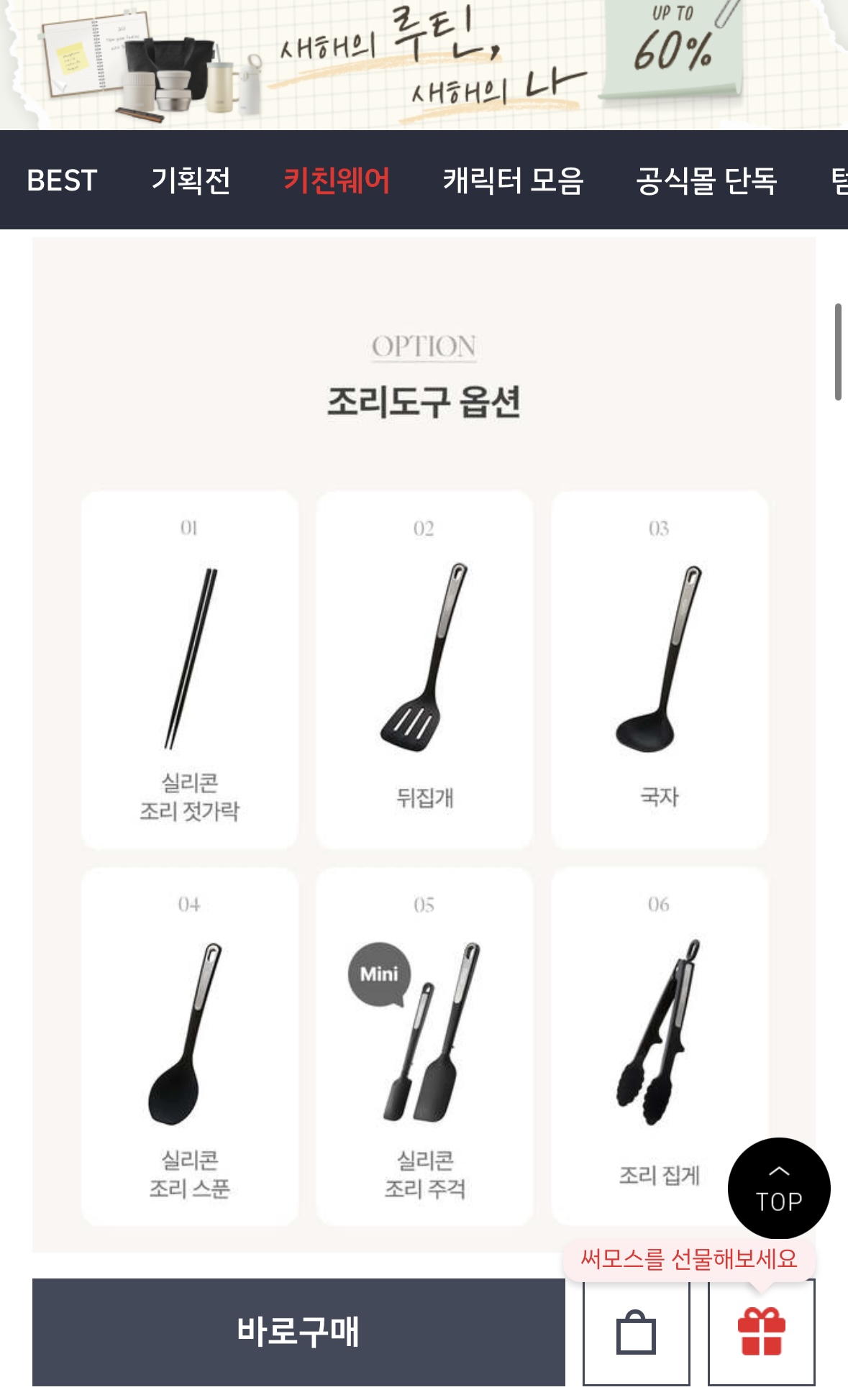The width and height of the screenshot is (848, 1400).
Task: Open the 키친웨어 category
Action: point(336,180)
